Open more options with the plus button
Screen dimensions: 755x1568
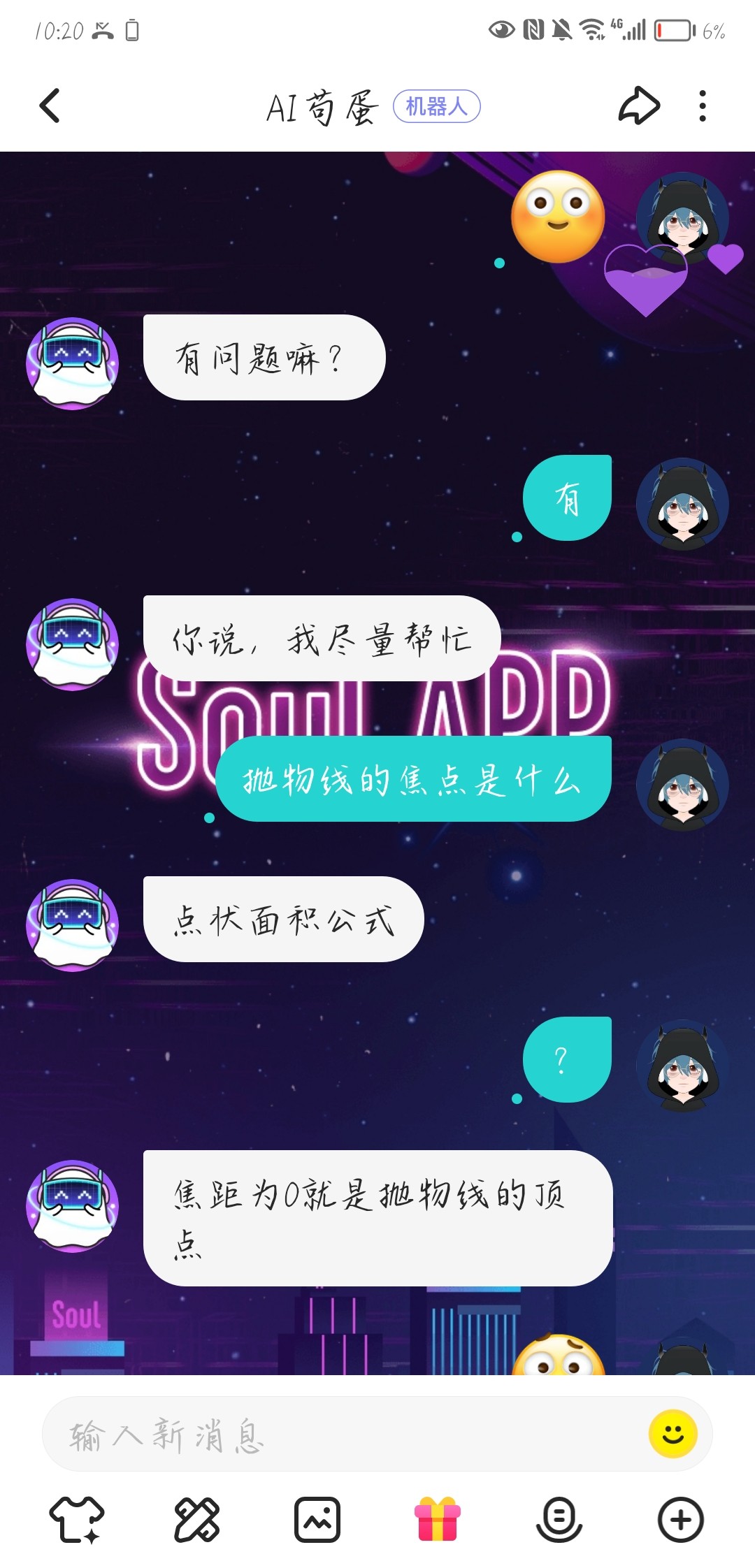680,1519
